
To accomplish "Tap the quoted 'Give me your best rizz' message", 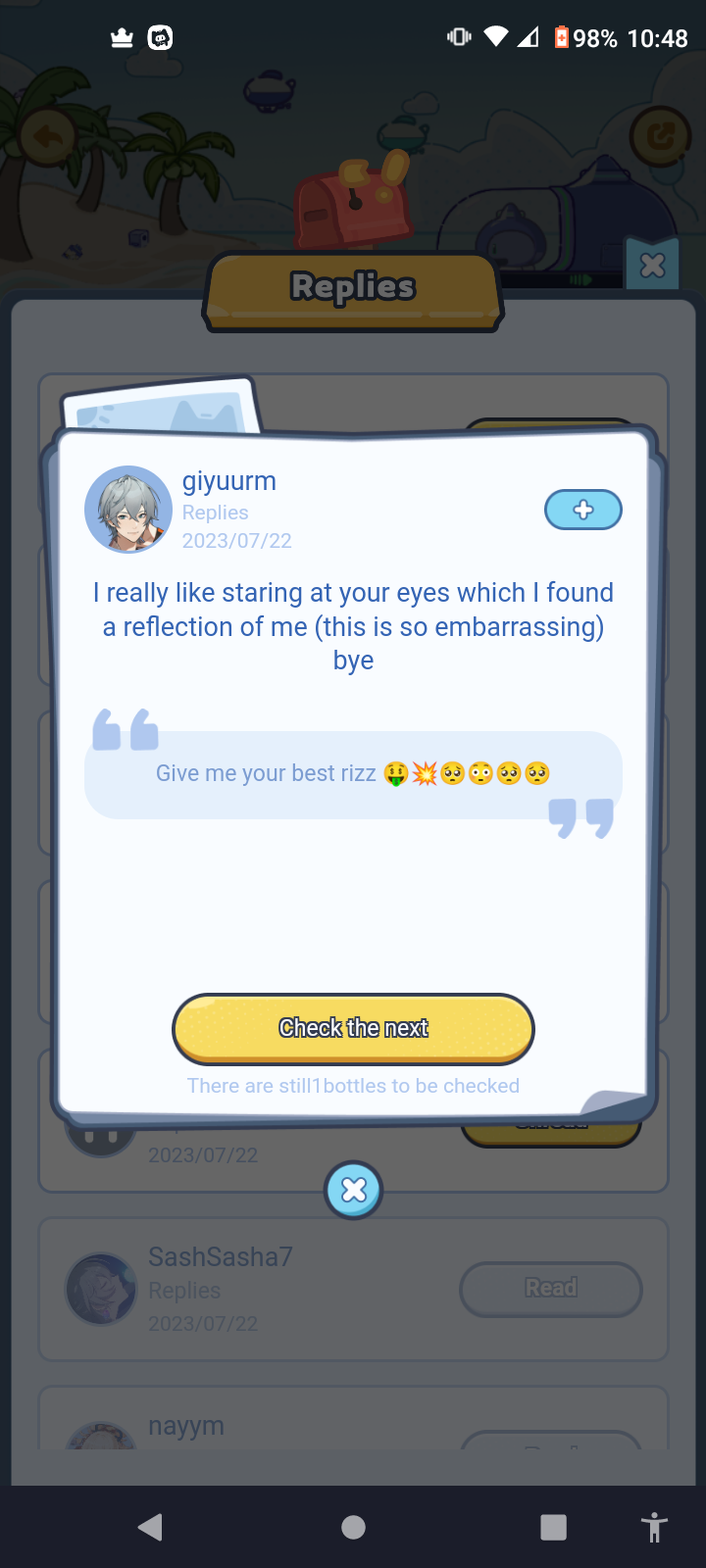I will 353,772.
